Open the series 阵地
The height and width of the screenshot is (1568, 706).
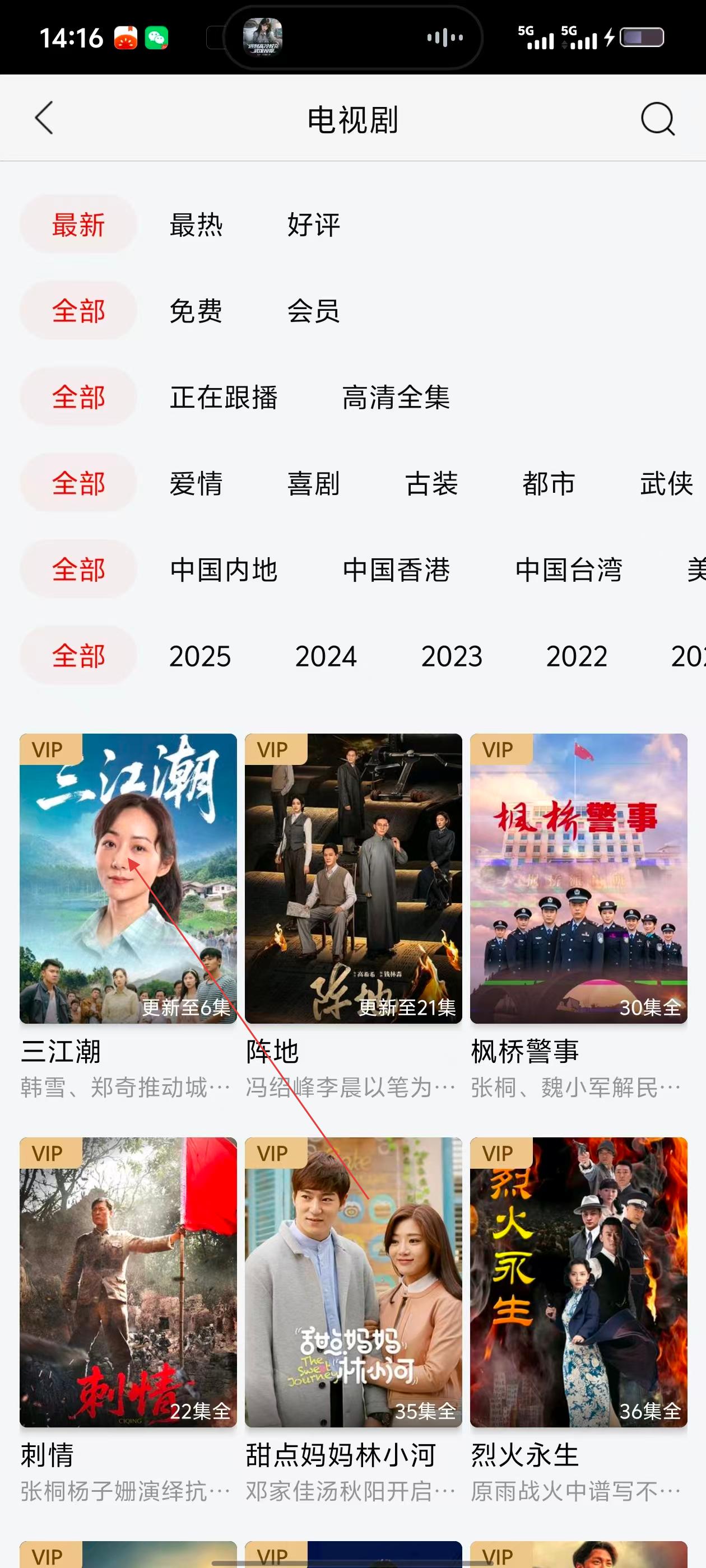(x=354, y=878)
